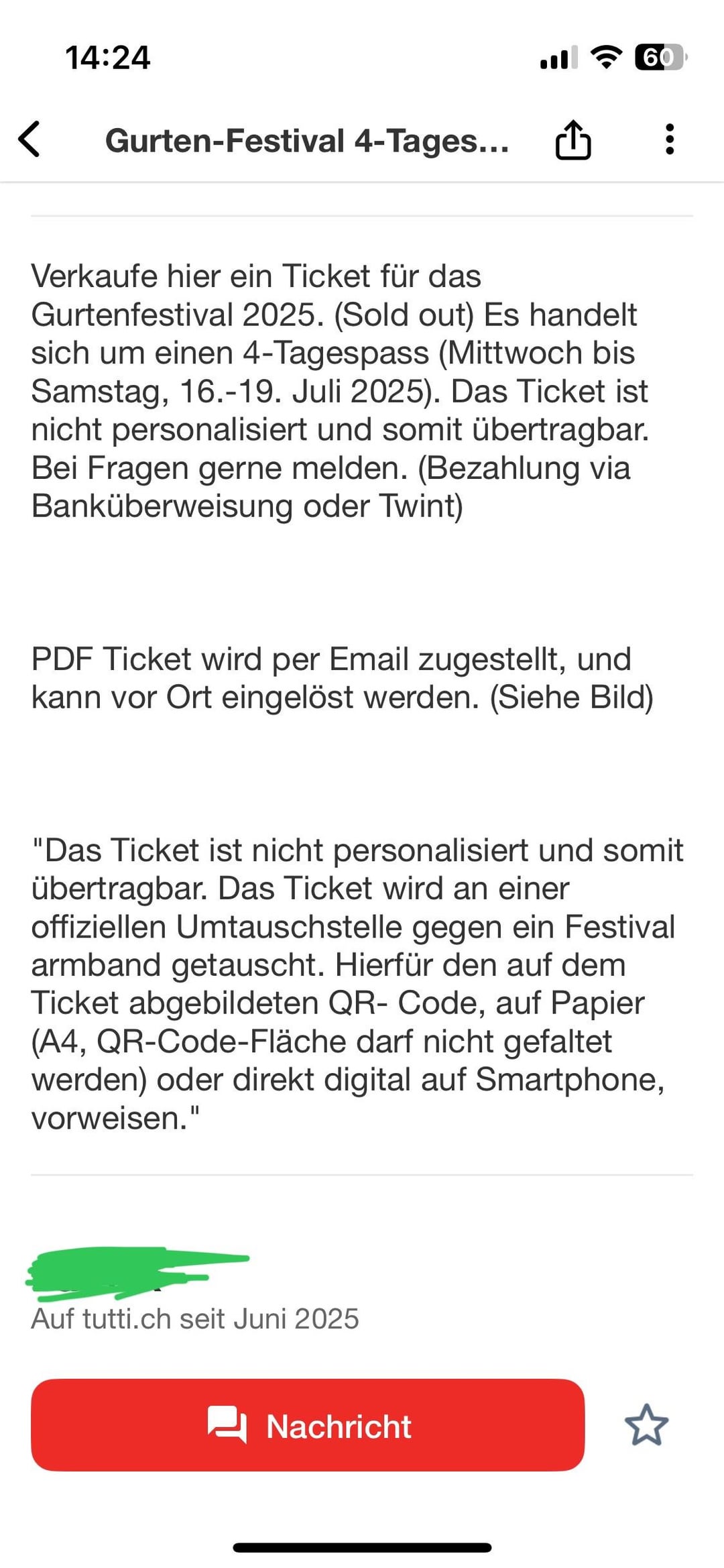724x1568 pixels.
Task: Open the three-dot overflow menu
Action: [x=669, y=139]
